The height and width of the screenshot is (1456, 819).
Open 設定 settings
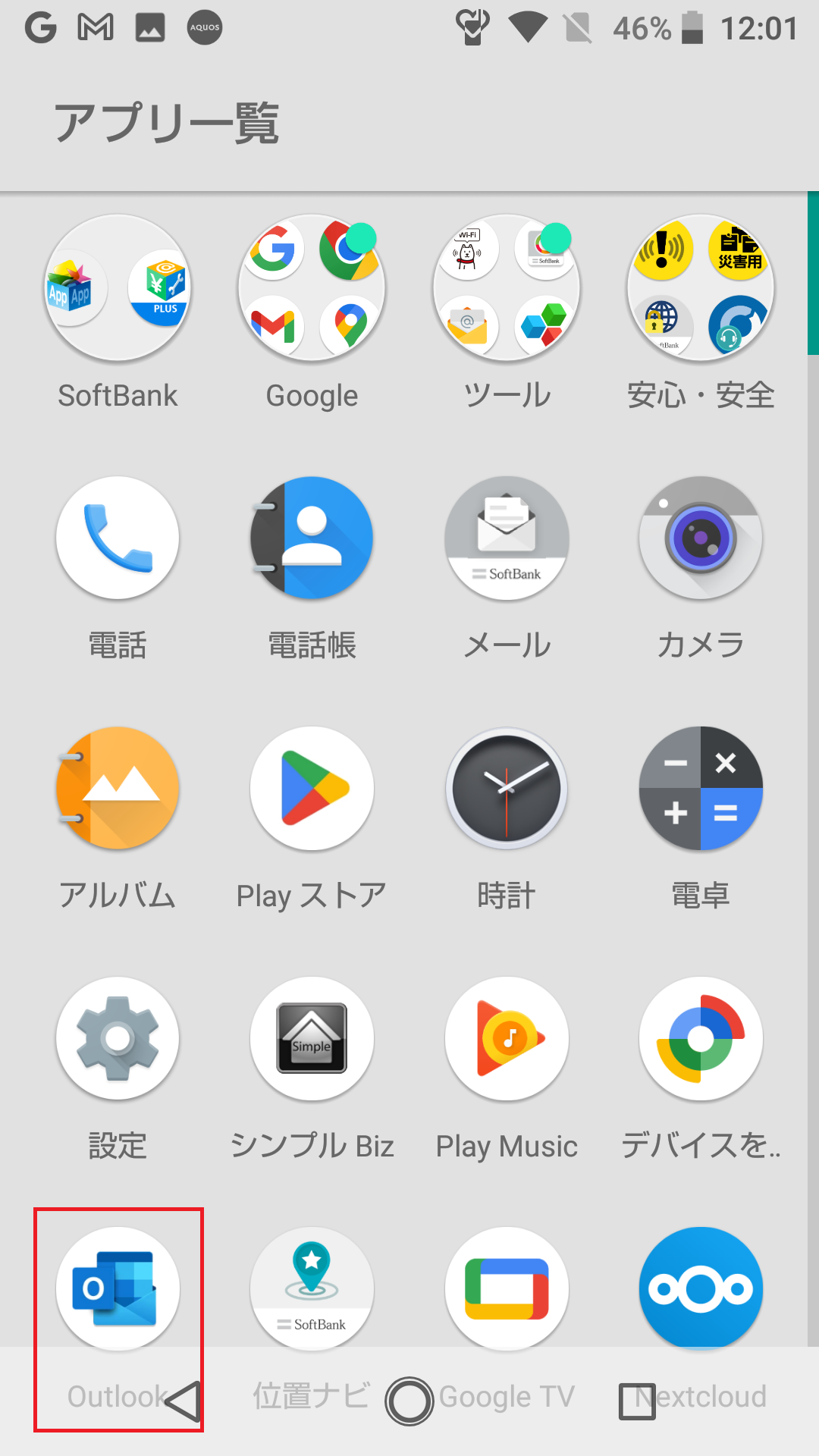click(118, 1039)
